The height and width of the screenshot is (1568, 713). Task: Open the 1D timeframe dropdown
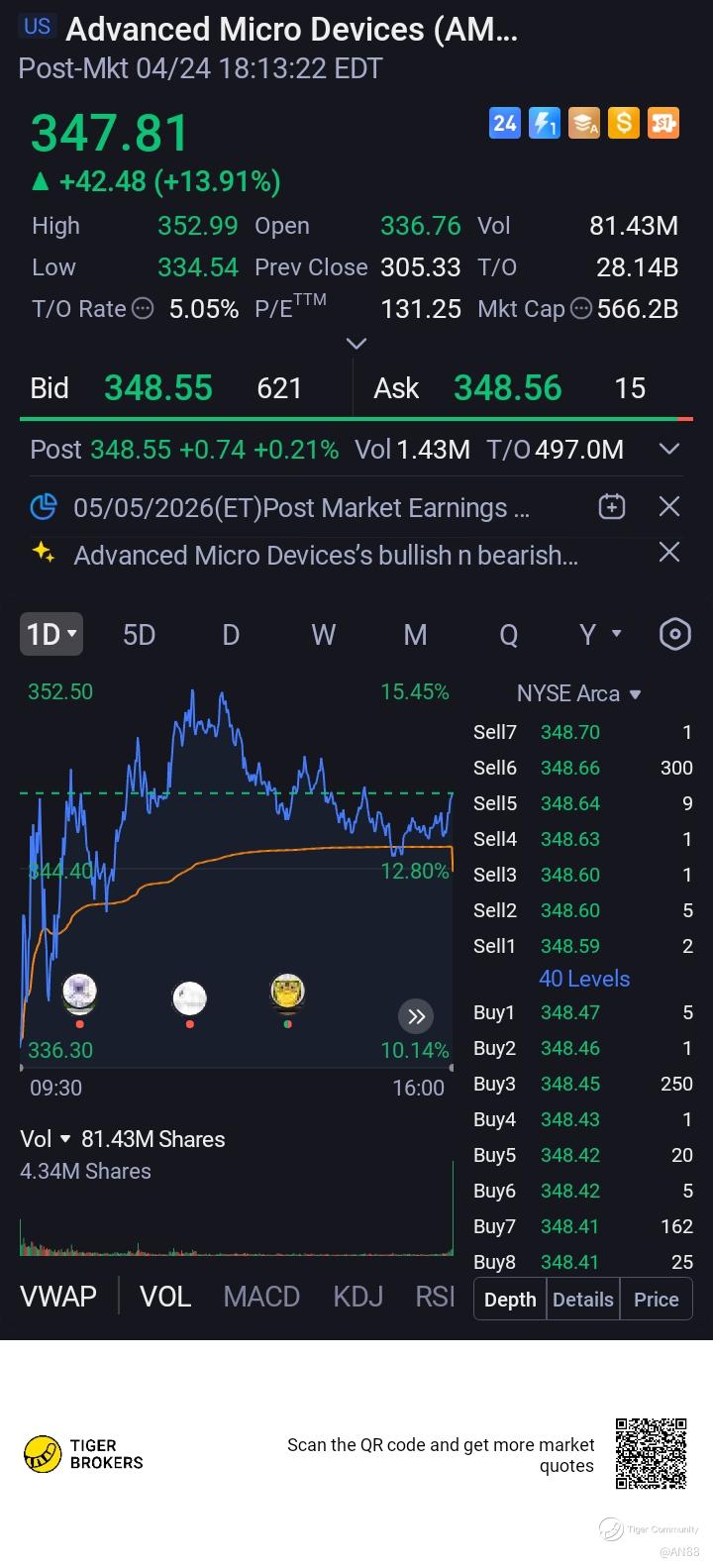point(51,634)
